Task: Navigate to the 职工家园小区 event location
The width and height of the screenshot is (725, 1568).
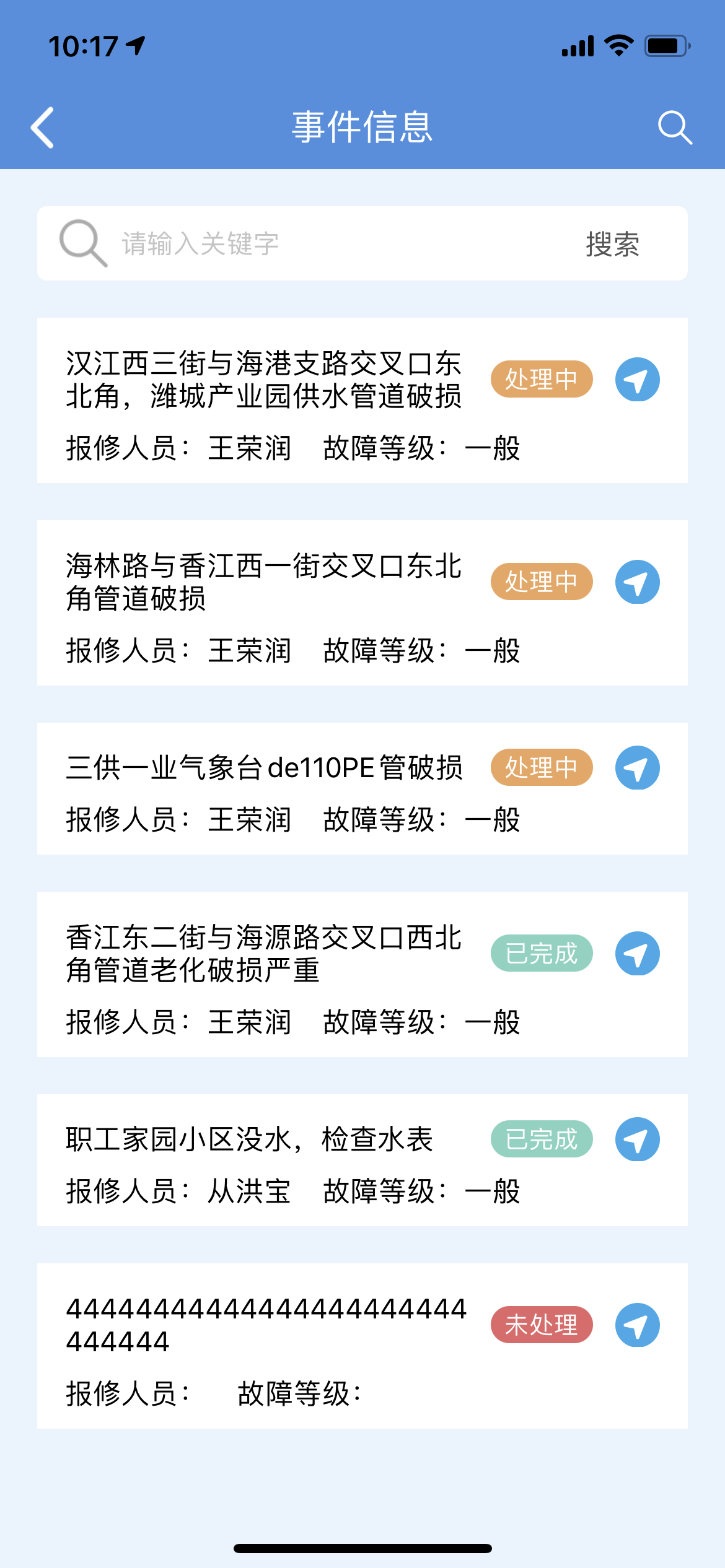Action: point(637,1139)
